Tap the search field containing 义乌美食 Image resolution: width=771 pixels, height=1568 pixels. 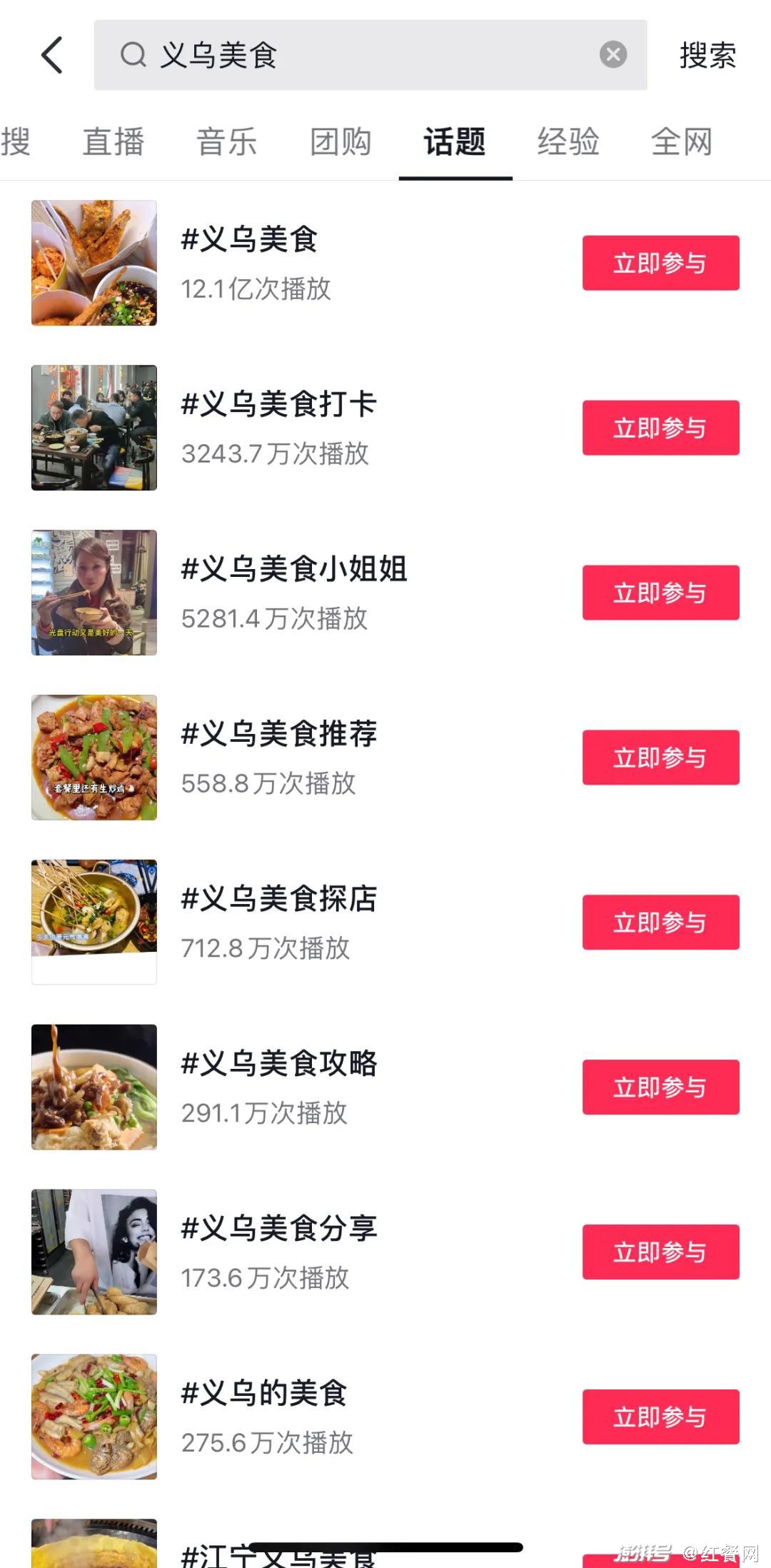click(x=357, y=55)
